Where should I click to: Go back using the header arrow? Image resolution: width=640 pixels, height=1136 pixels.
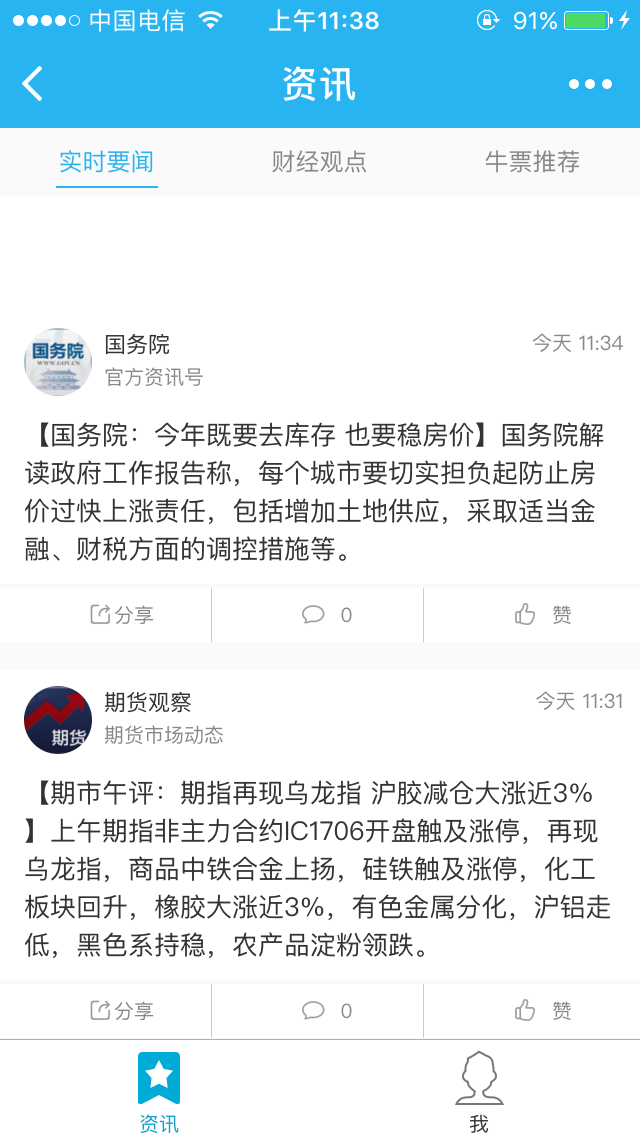point(33,84)
